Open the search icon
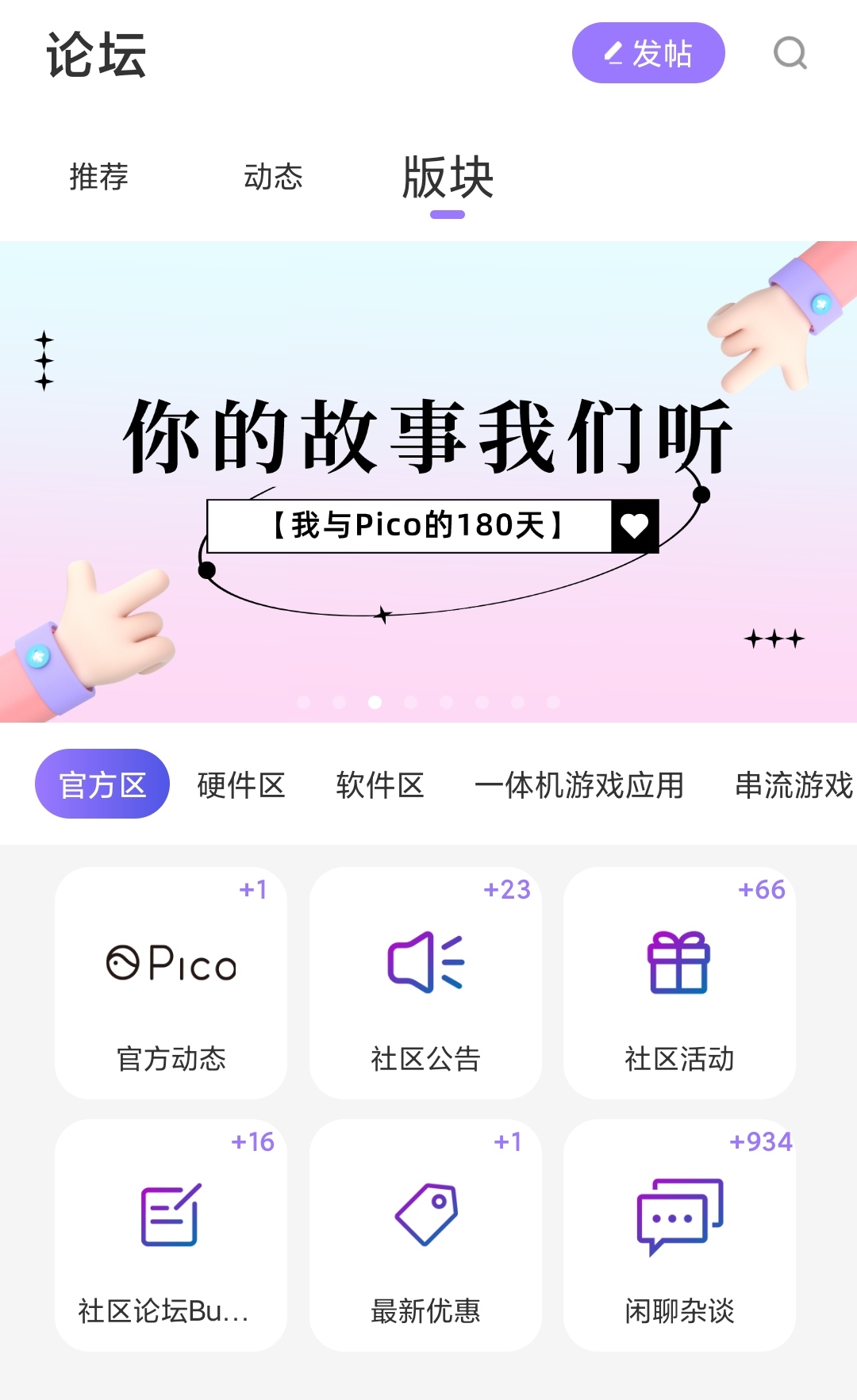Image resolution: width=857 pixels, height=1400 pixels. tap(790, 53)
